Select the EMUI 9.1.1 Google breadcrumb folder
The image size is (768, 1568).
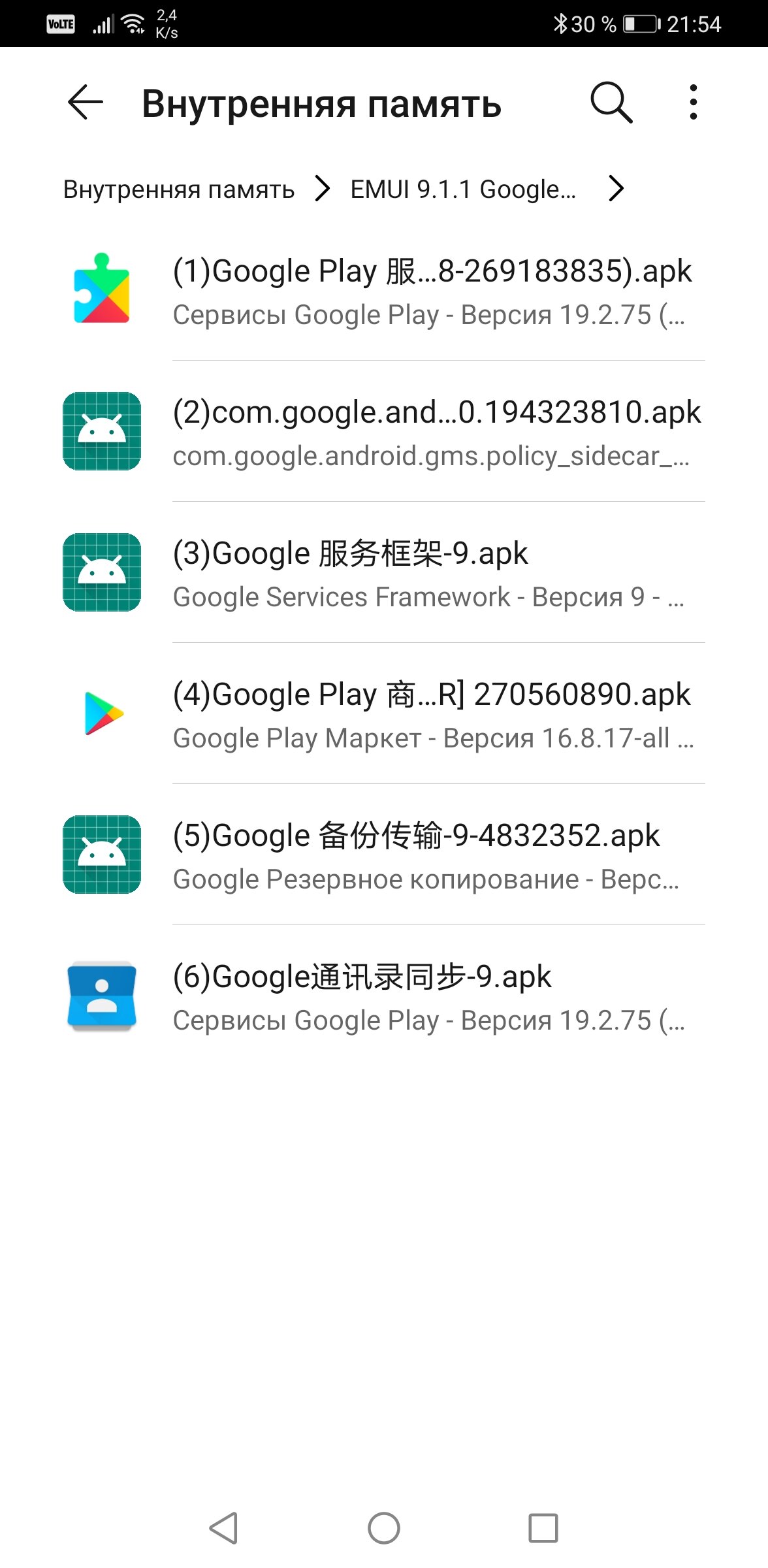[x=463, y=189]
